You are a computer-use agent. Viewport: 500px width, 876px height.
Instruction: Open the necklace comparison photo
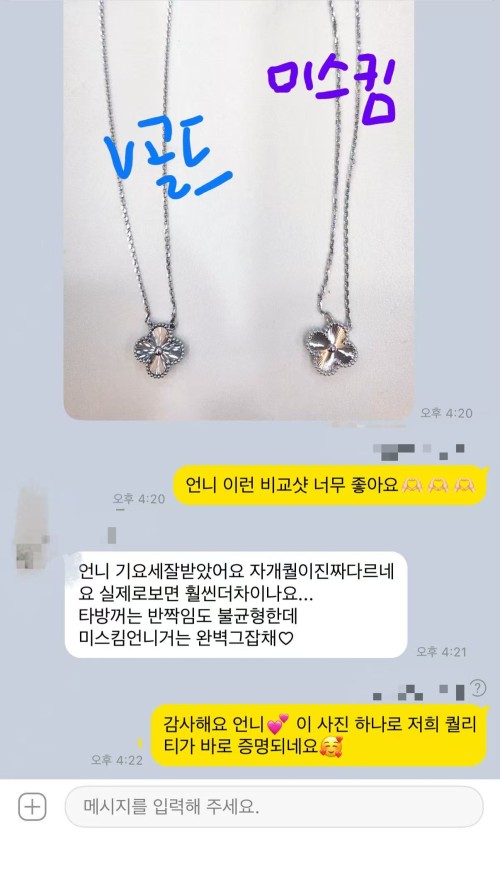pyautogui.click(x=239, y=210)
